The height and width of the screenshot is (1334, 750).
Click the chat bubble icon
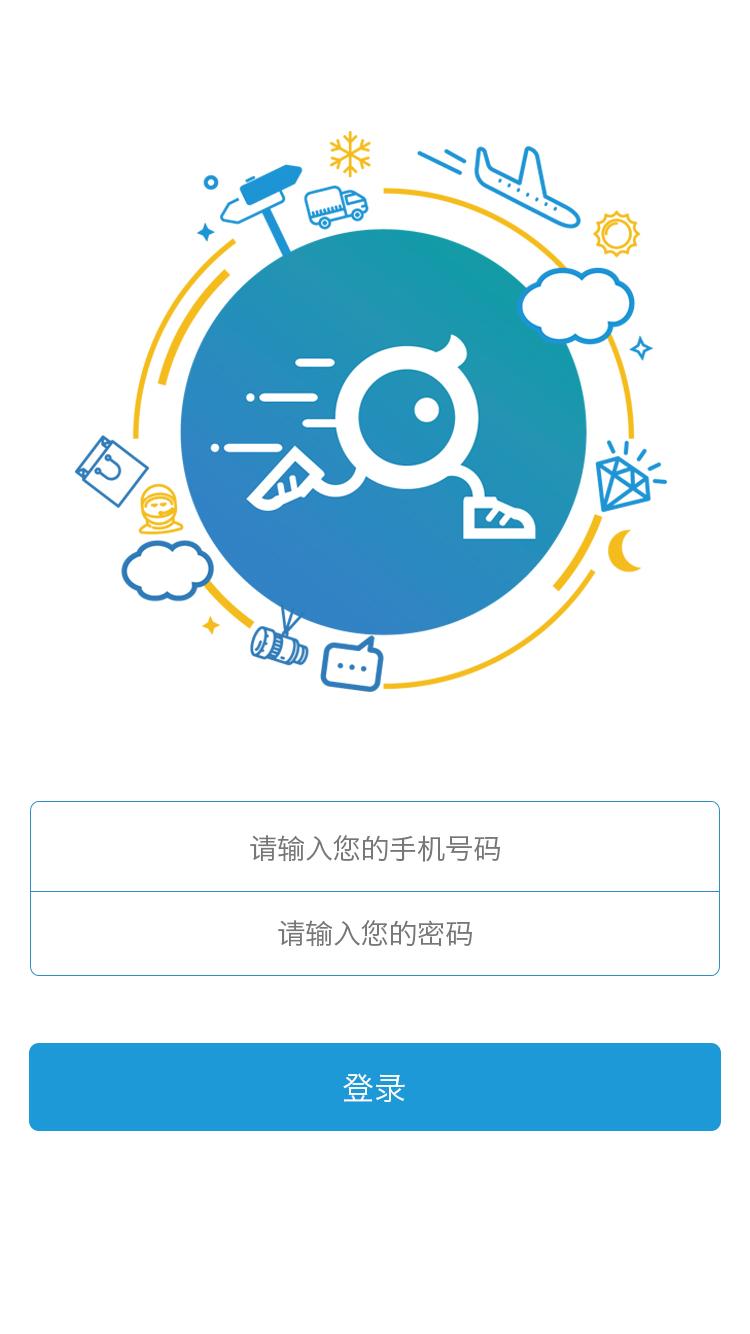[350, 665]
